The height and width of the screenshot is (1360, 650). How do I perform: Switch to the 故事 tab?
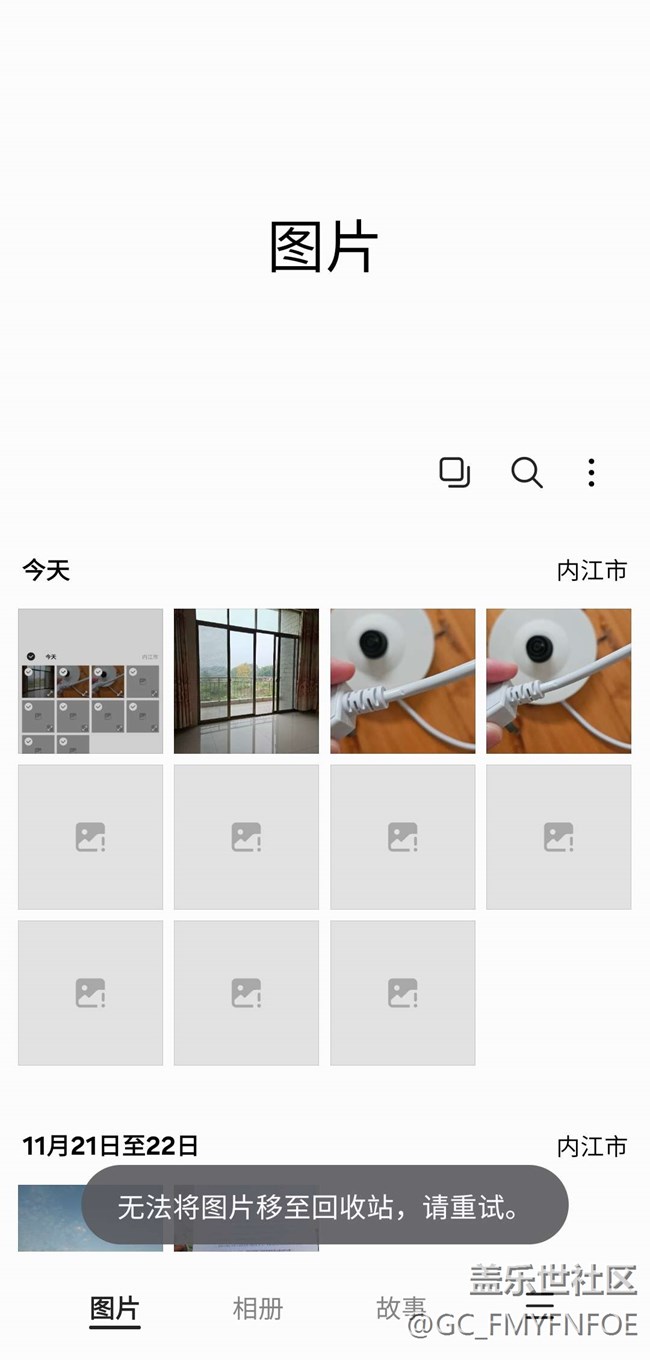point(400,1308)
